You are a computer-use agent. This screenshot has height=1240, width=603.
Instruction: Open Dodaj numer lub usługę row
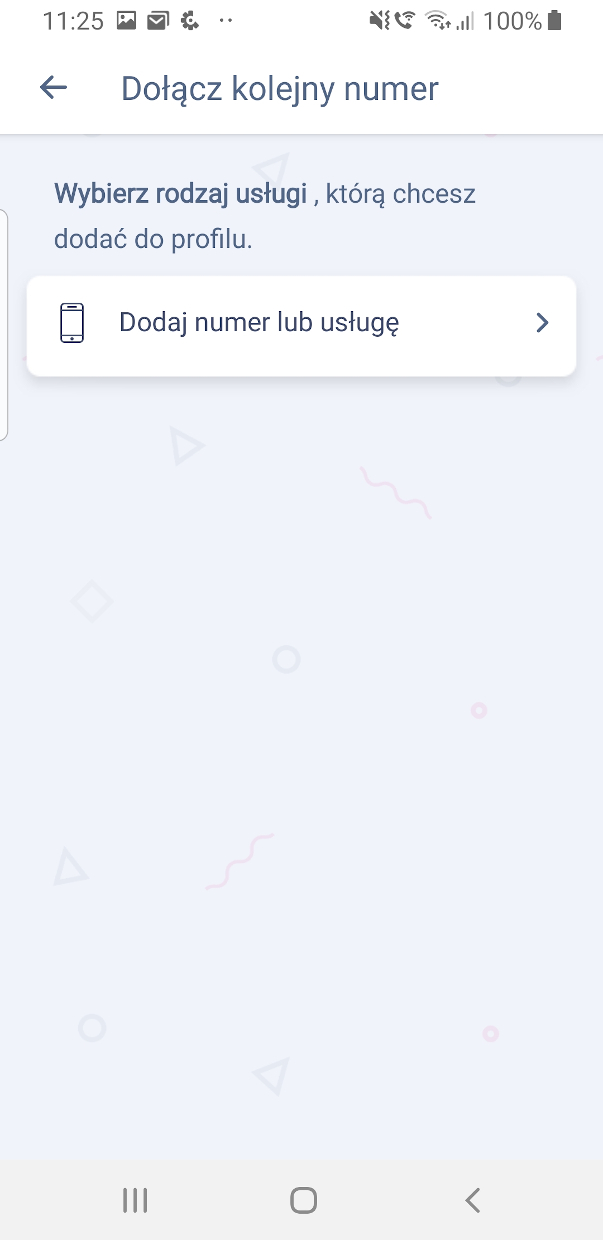click(301, 324)
